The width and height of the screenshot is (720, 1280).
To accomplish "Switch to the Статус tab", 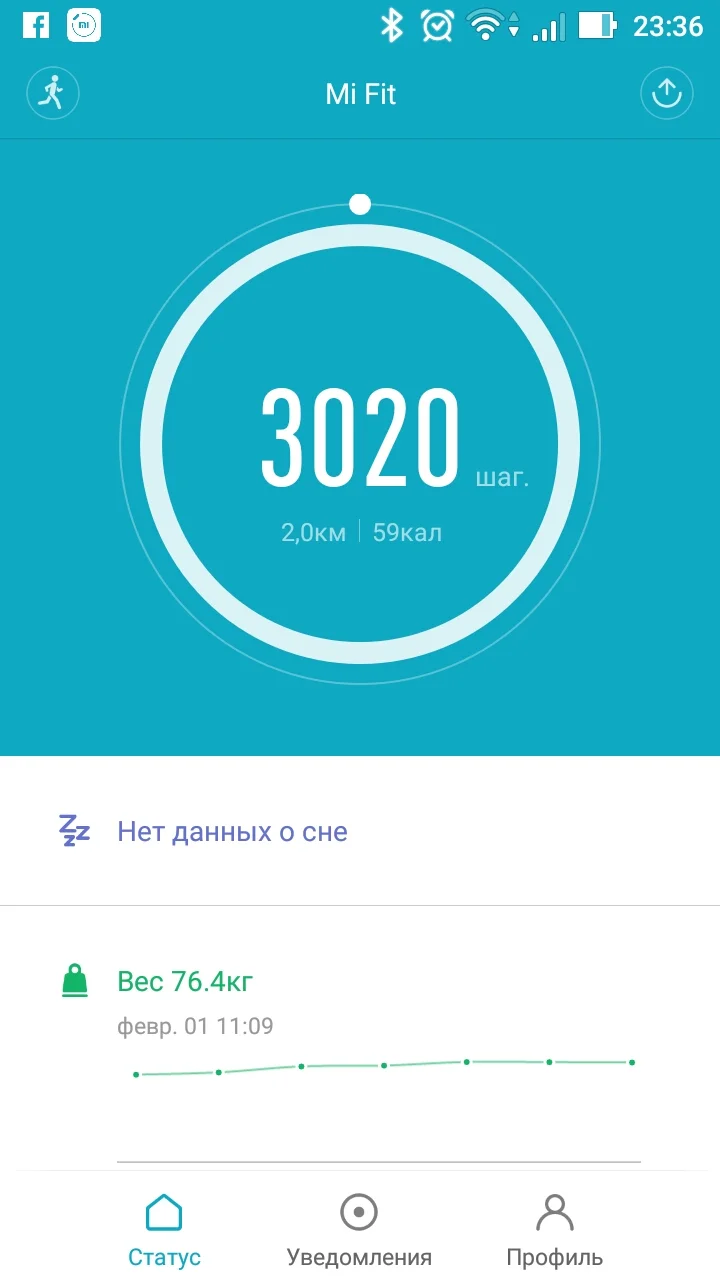I will coord(164,1228).
